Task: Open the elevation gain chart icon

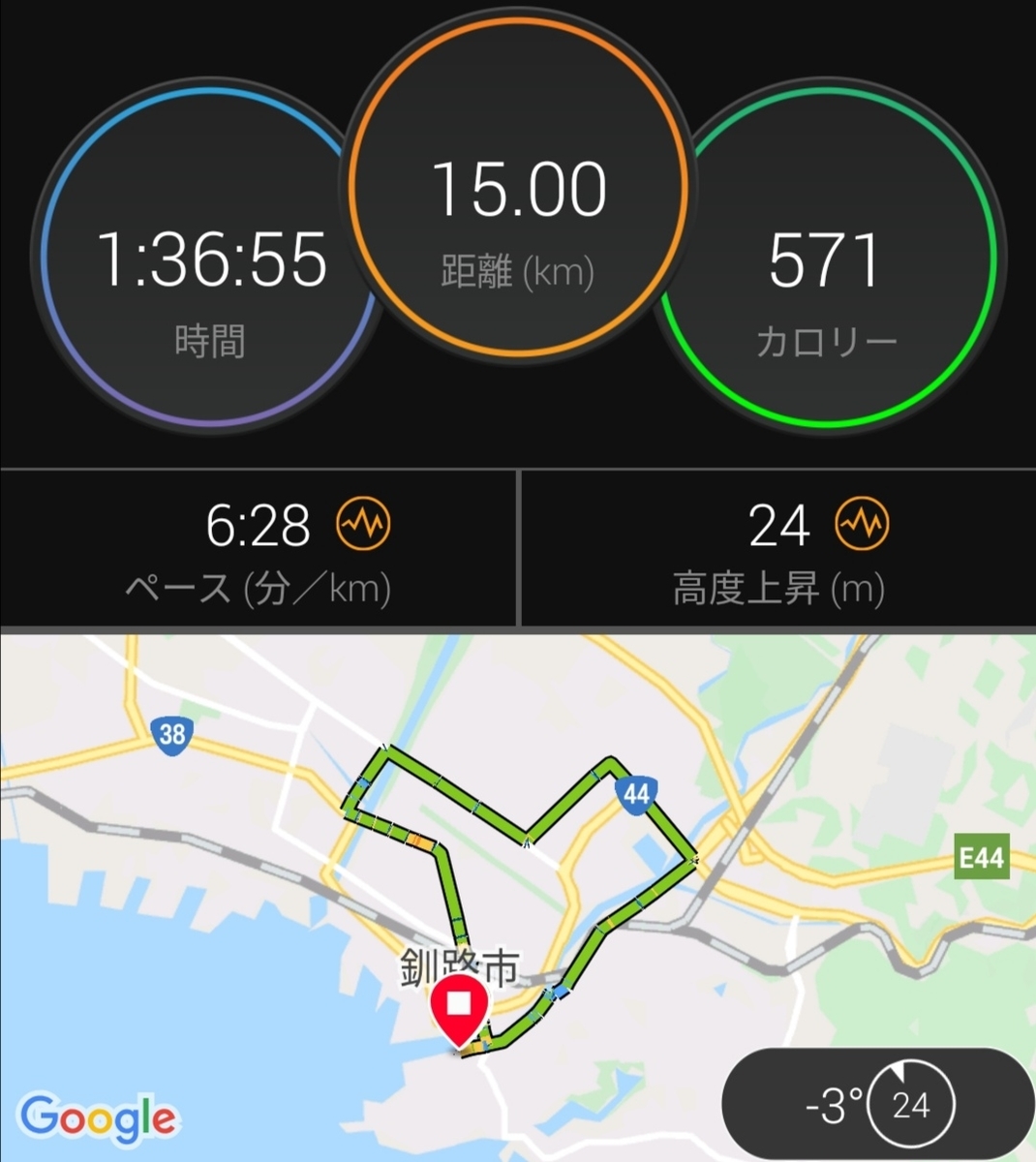Action: click(861, 524)
